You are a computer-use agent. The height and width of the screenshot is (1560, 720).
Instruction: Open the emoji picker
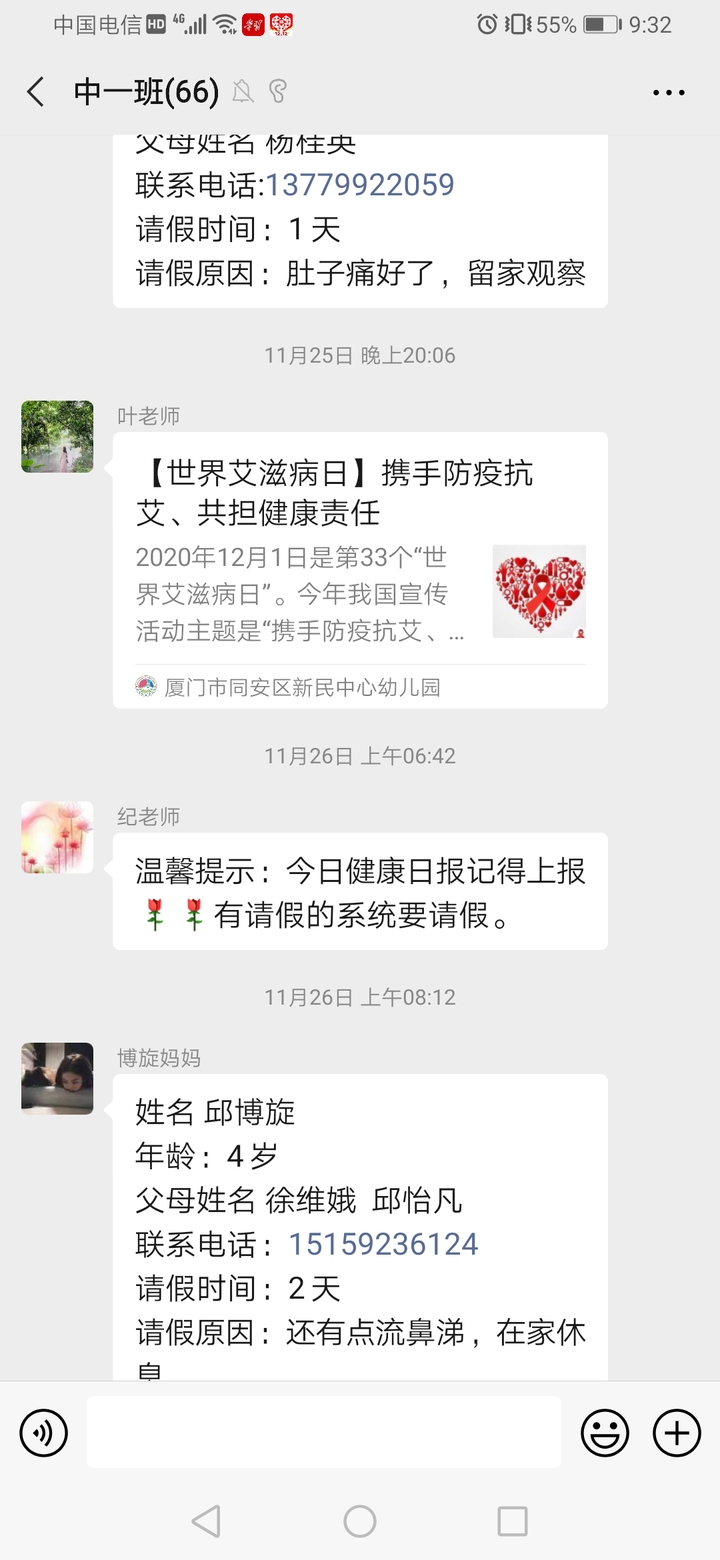click(x=605, y=1433)
